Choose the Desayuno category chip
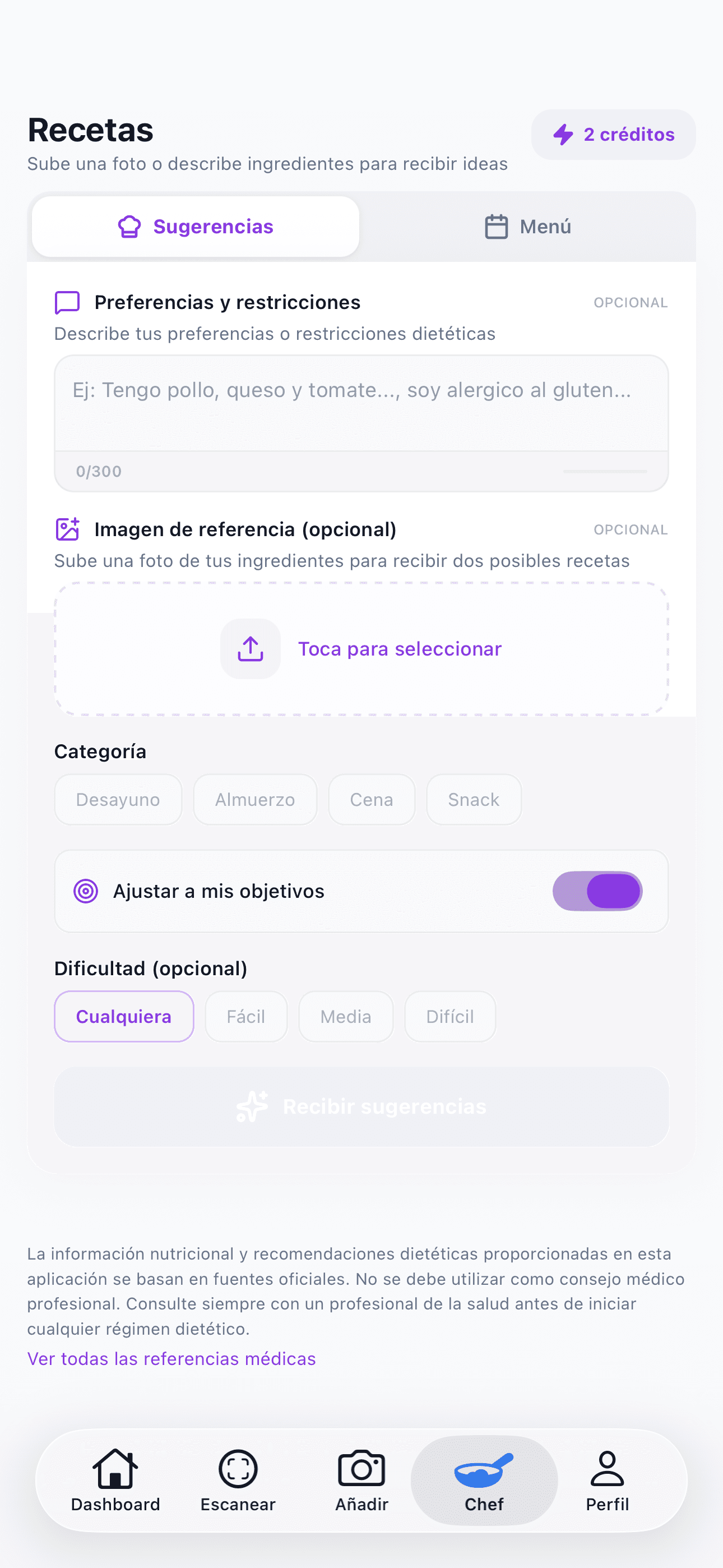This screenshot has height=1568, width=723. point(118,799)
